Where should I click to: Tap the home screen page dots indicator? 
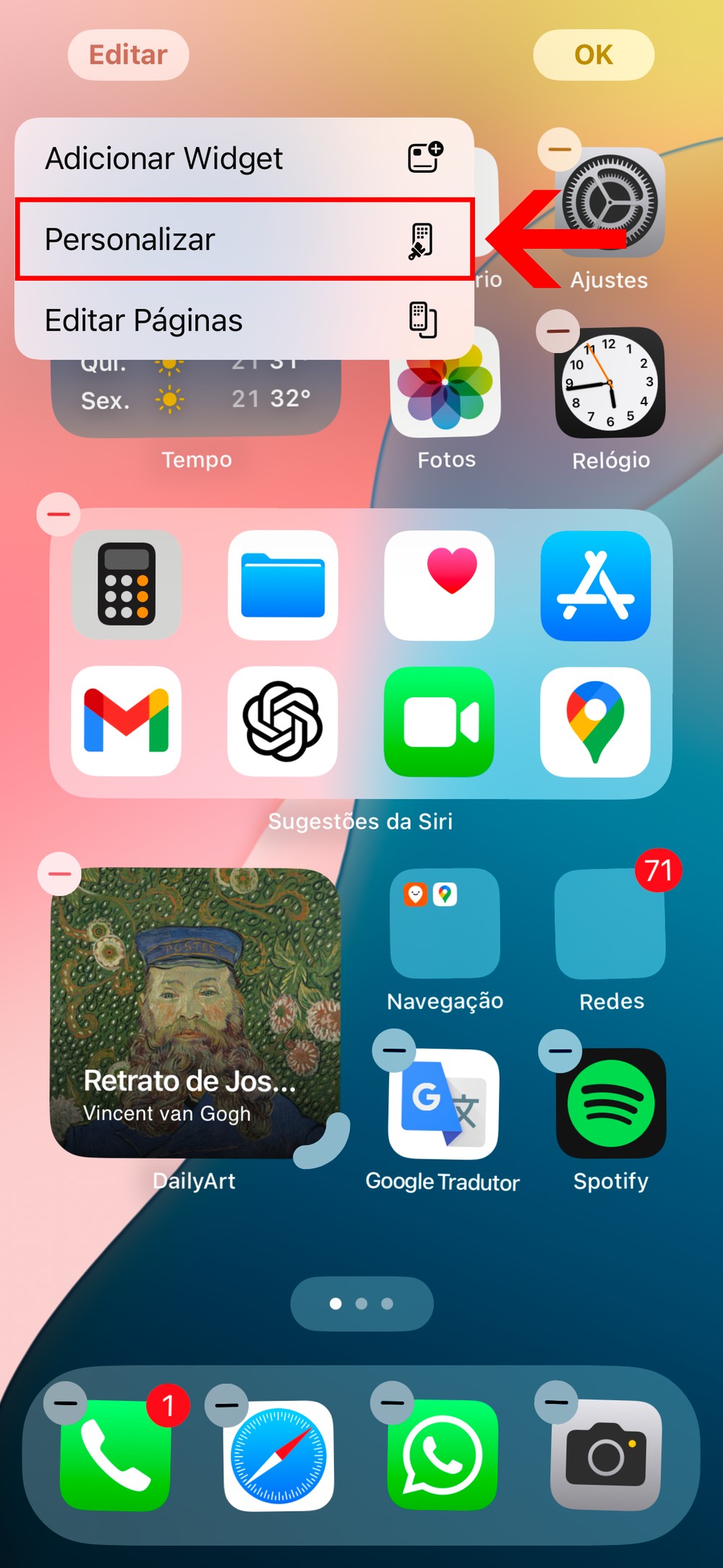tap(361, 1303)
